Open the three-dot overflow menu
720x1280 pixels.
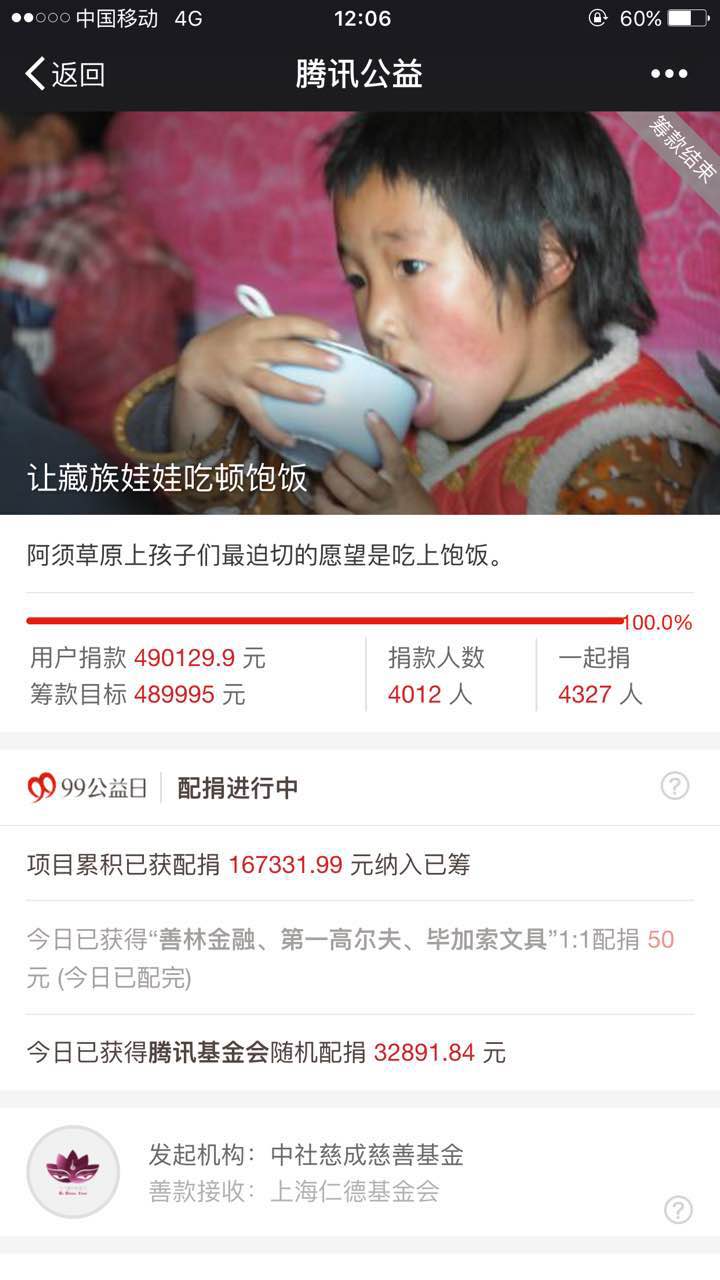click(669, 74)
